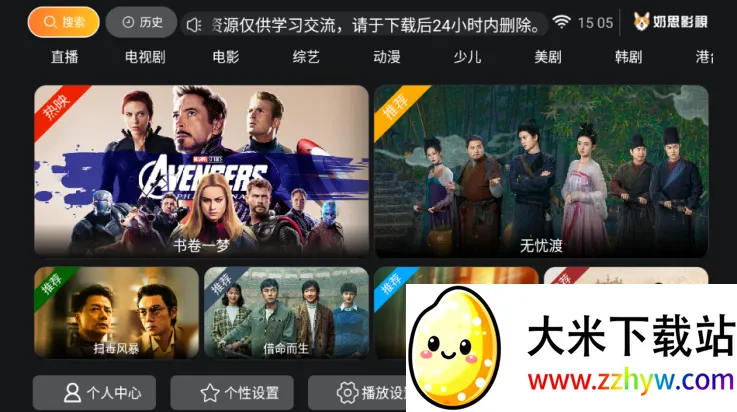Switch to 少儿 tab
Image resolution: width=737 pixels, height=412 pixels.
[467, 57]
